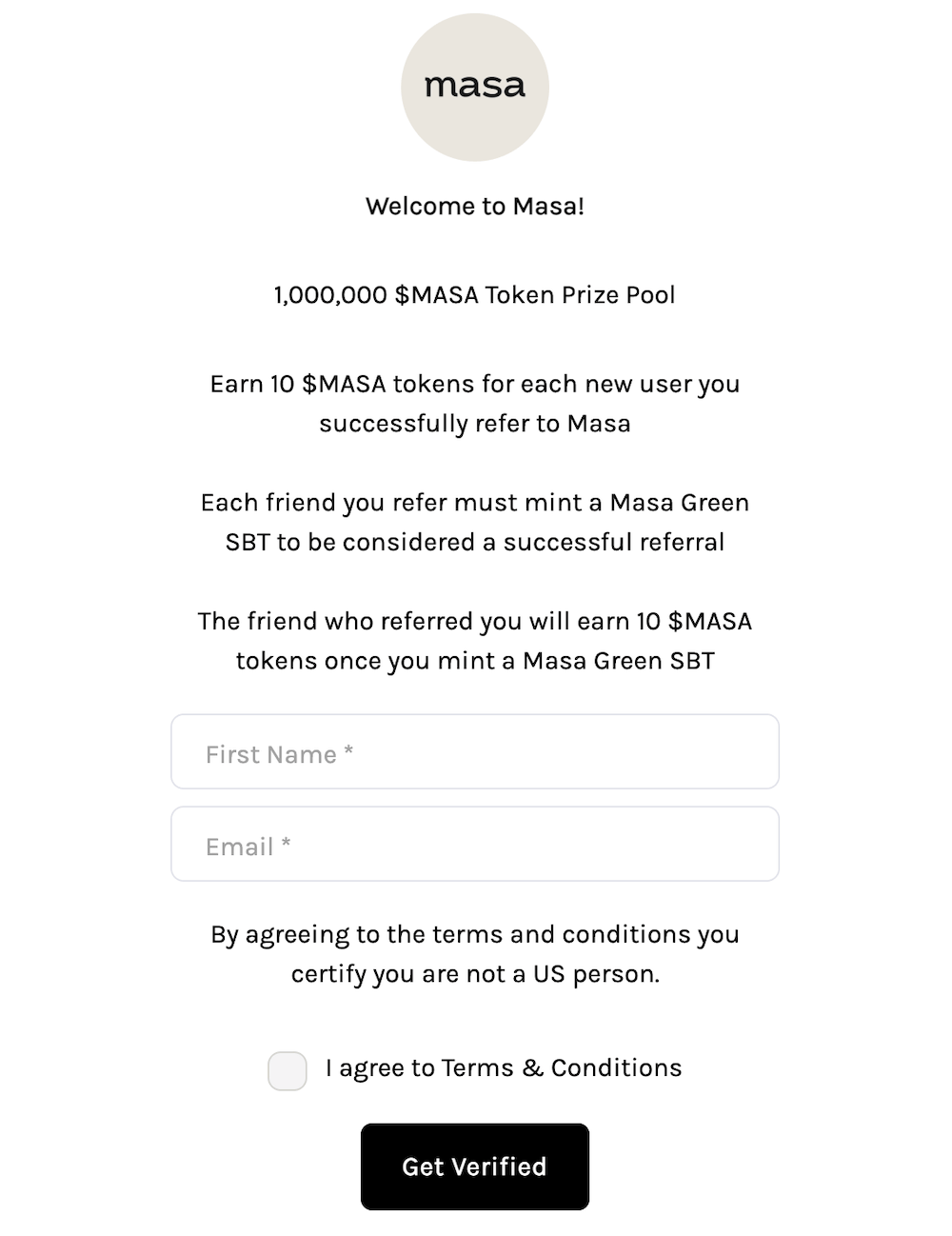Screen dimensions: 952x1236
Task: Select the masa wordmark in the logo
Action: coord(475,86)
